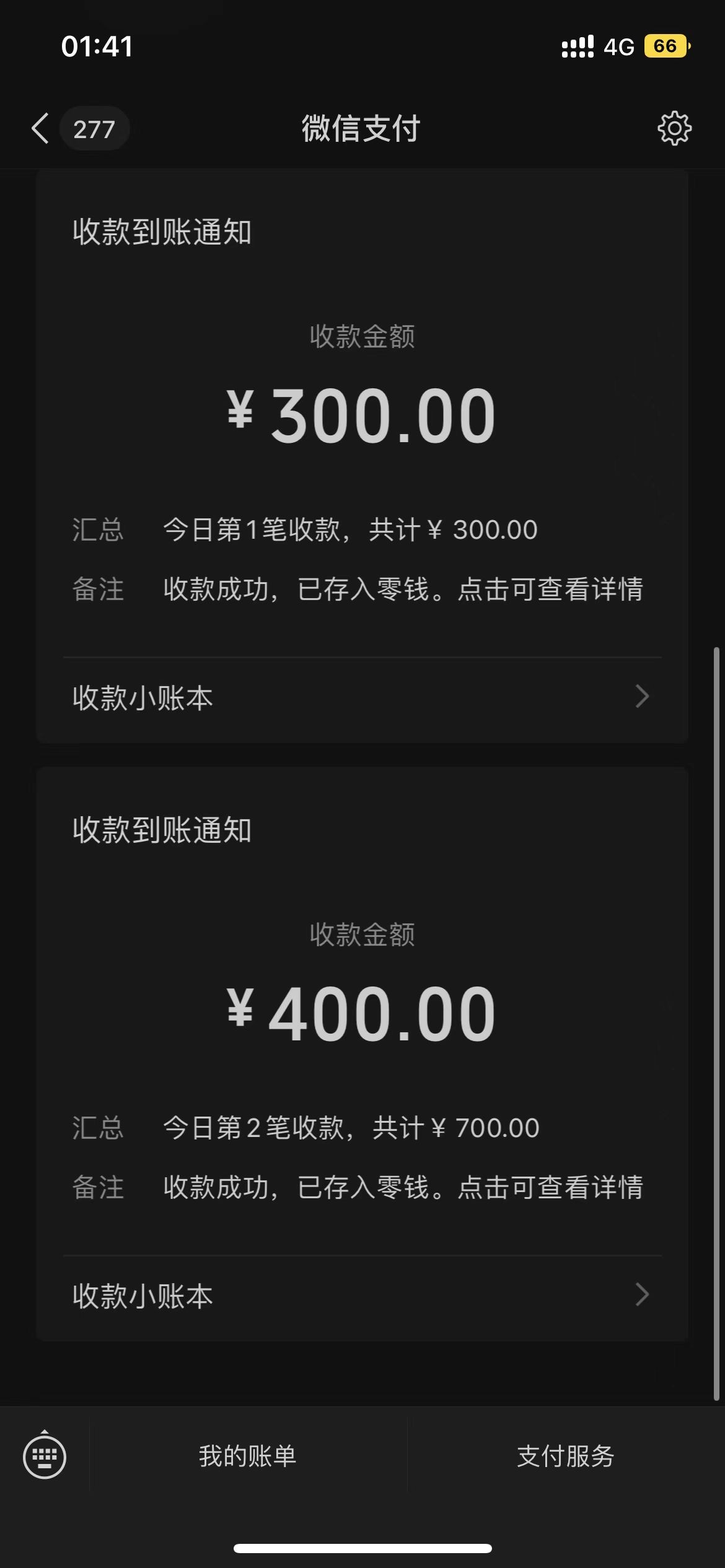Open 我的账单 menu
725x1568 pixels.
(248, 1457)
